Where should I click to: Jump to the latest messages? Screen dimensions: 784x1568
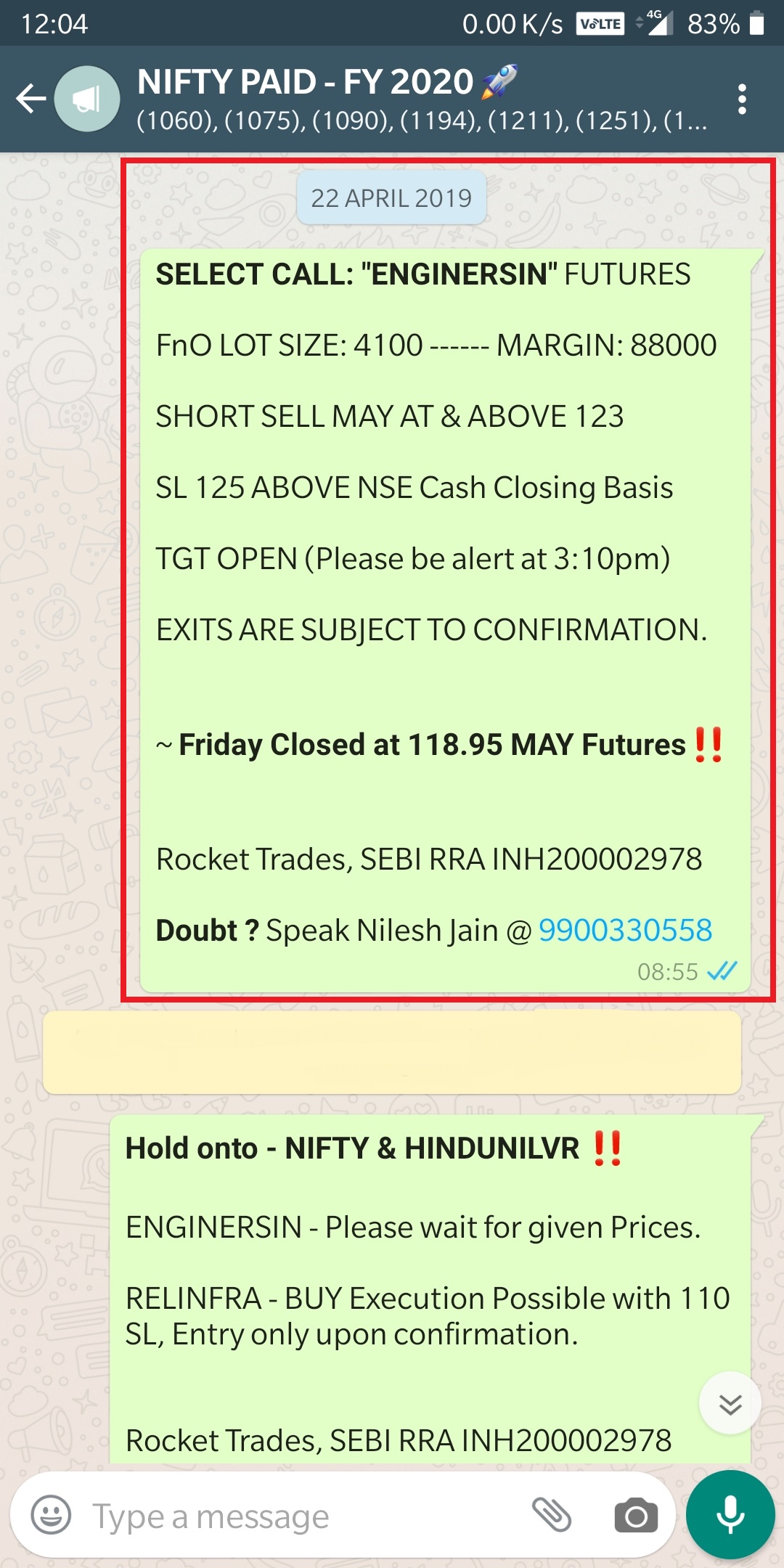point(730,1403)
